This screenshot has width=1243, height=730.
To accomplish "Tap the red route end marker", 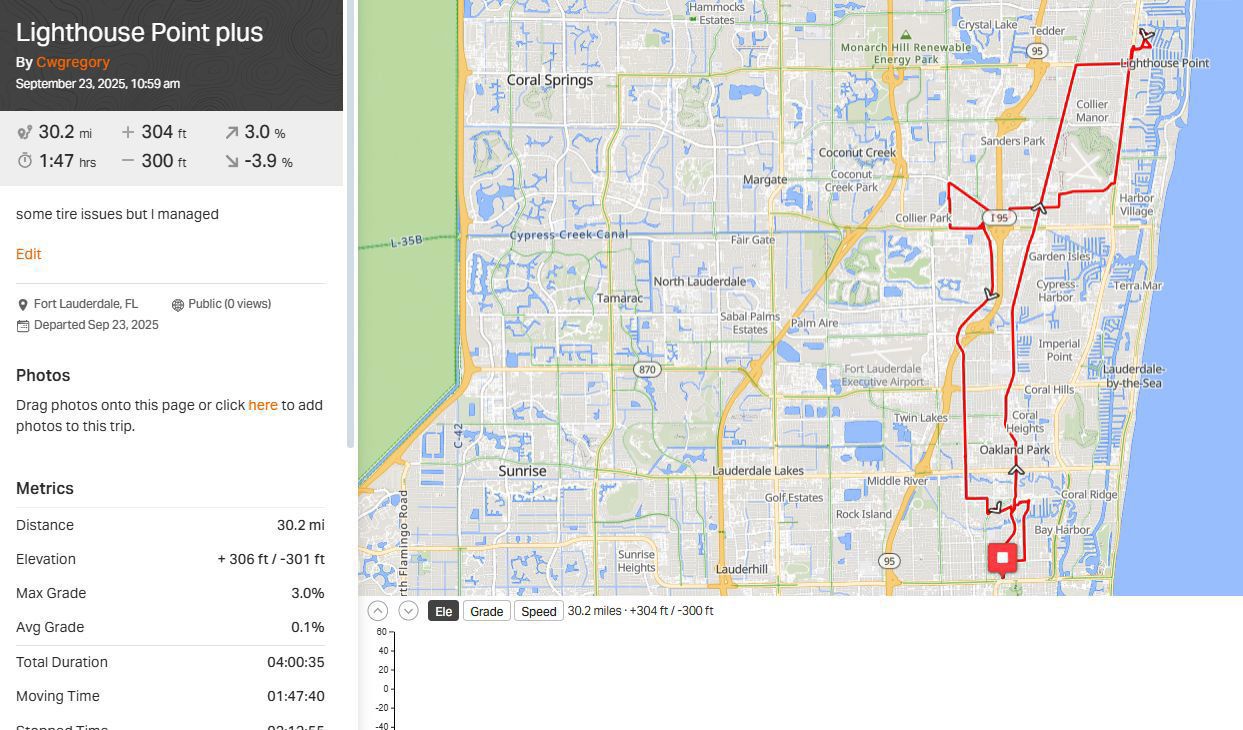I will tap(1002, 558).
